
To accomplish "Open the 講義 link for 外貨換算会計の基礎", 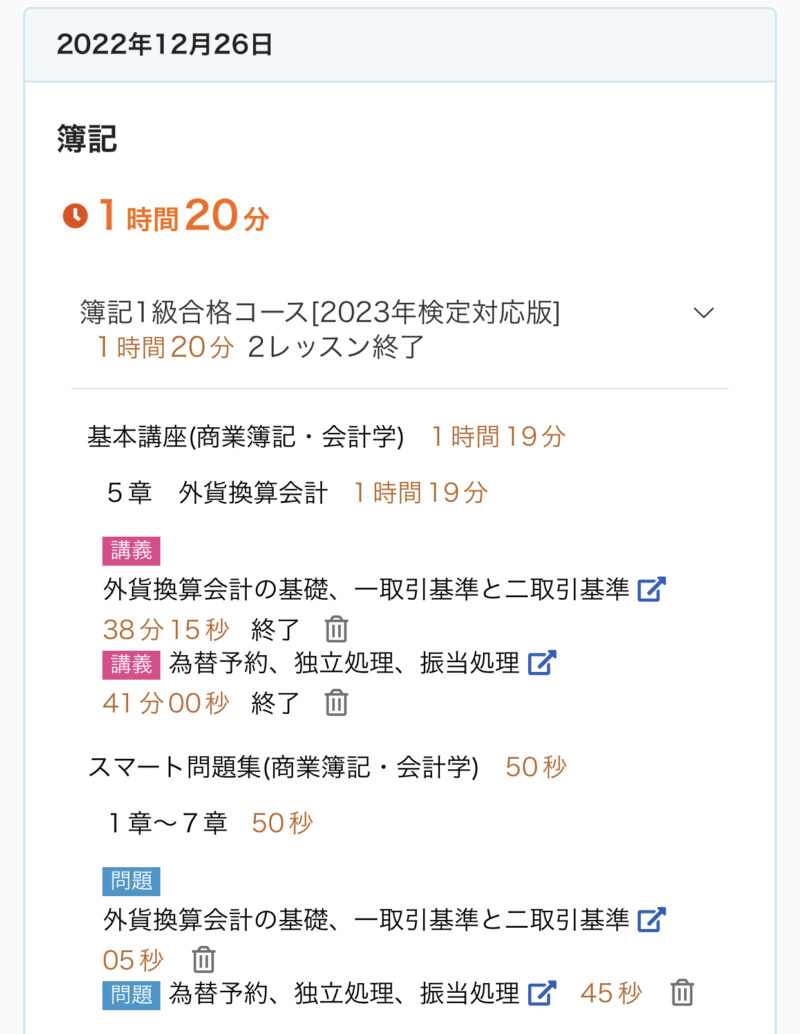I will pos(651,589).
